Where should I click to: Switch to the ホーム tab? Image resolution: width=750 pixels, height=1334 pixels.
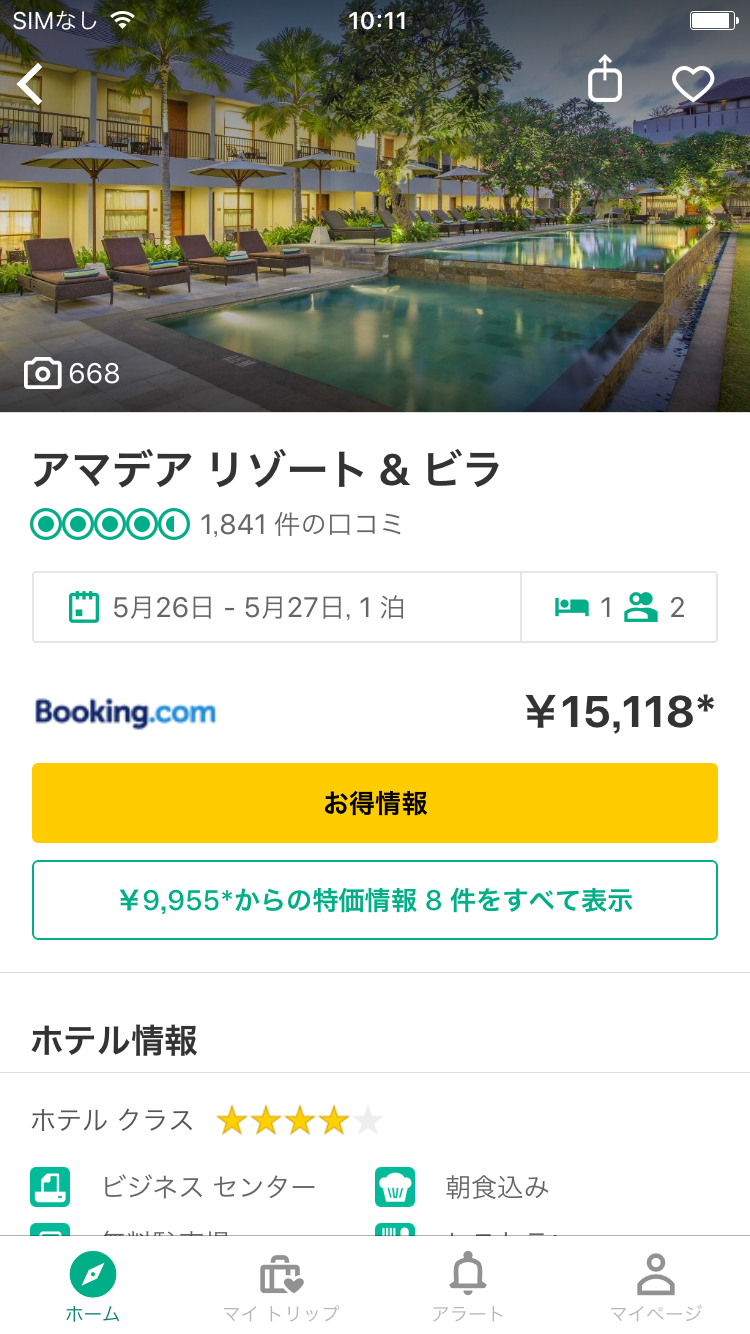coord(93,1288)
